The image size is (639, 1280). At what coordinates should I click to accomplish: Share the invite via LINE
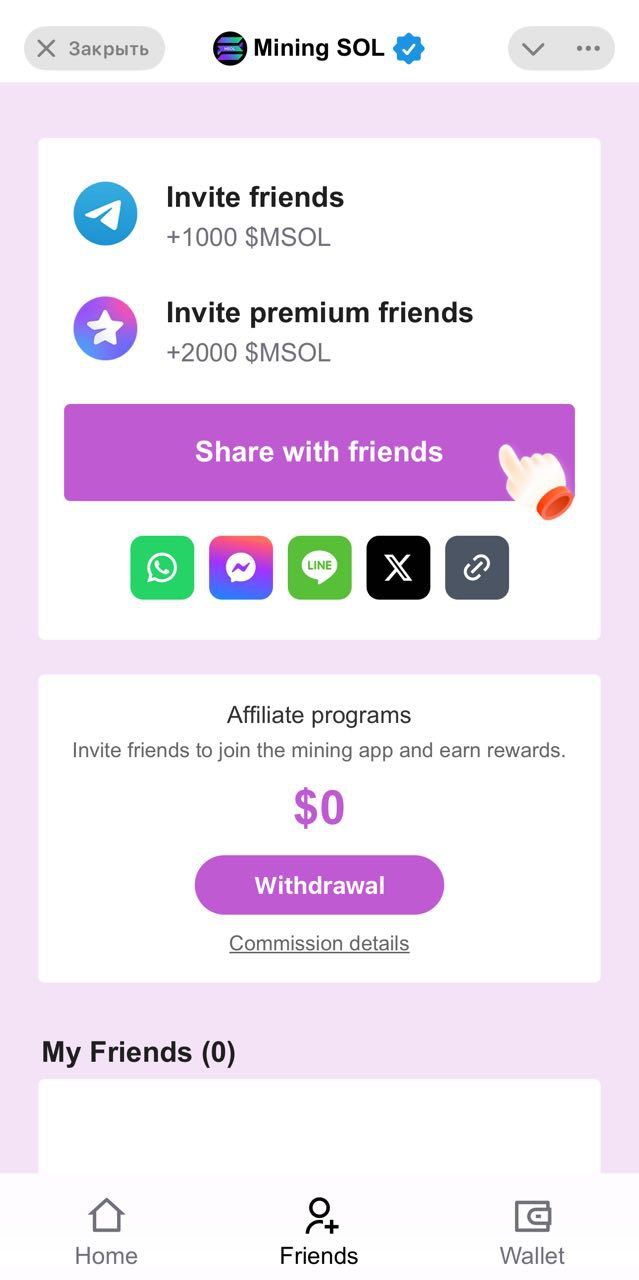click(x=320, y=568)
